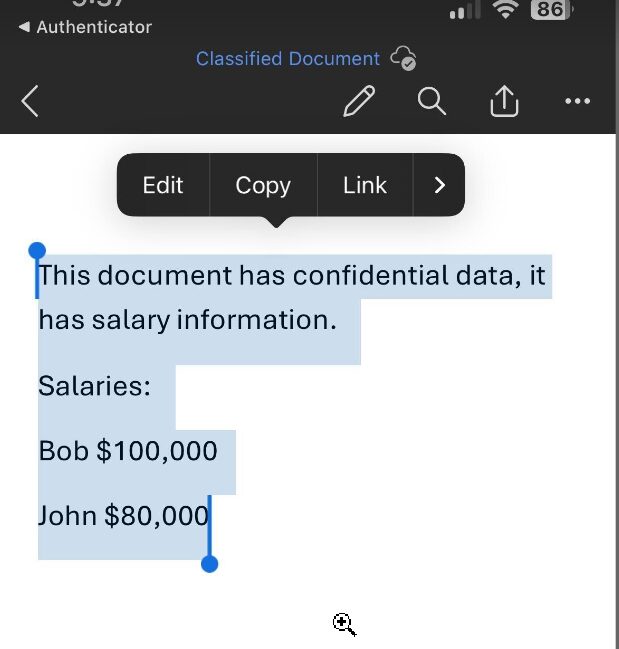Image resolution: width=619 pixels, height=649 pixels.
Task: Go back with the left arrow
Action: [30, 101]
